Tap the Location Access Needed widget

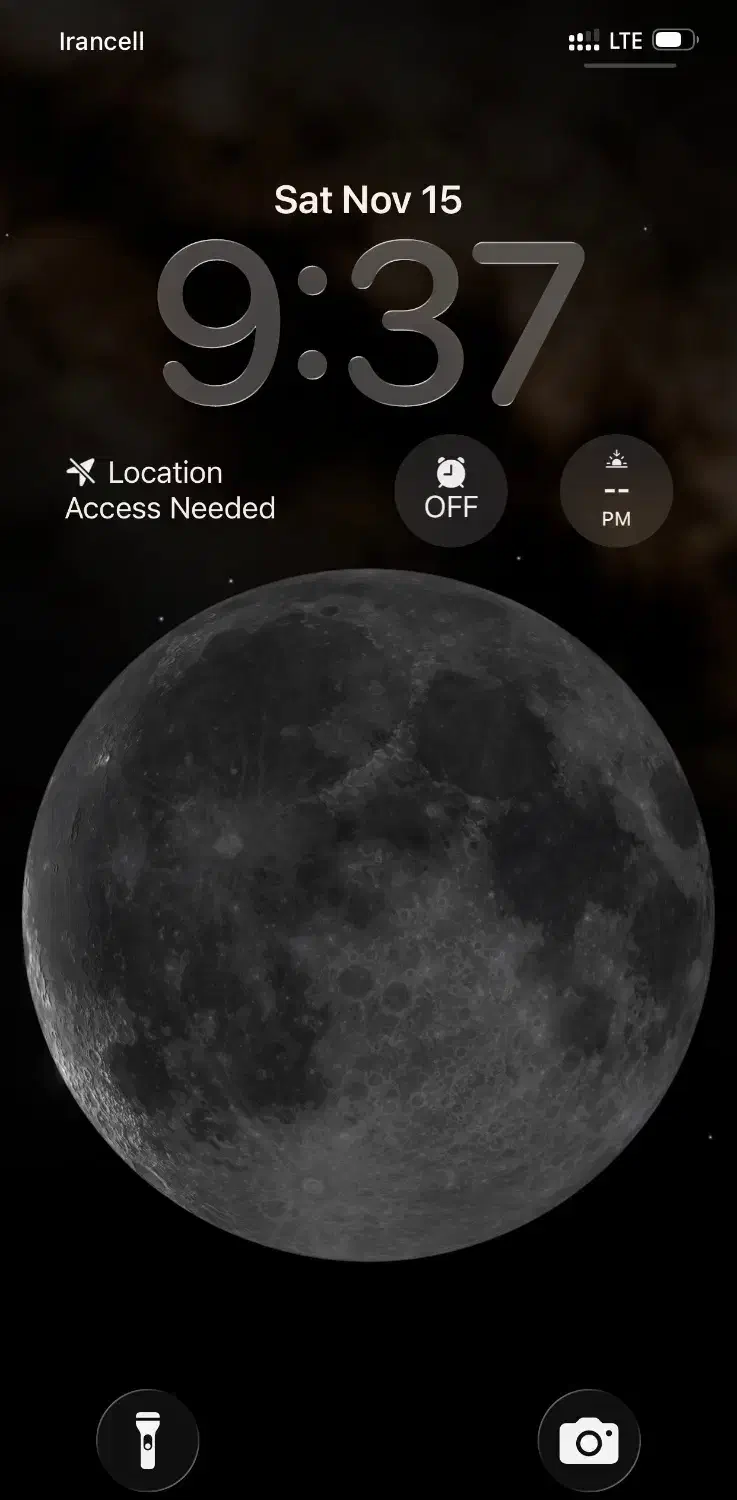pos(170,491)
